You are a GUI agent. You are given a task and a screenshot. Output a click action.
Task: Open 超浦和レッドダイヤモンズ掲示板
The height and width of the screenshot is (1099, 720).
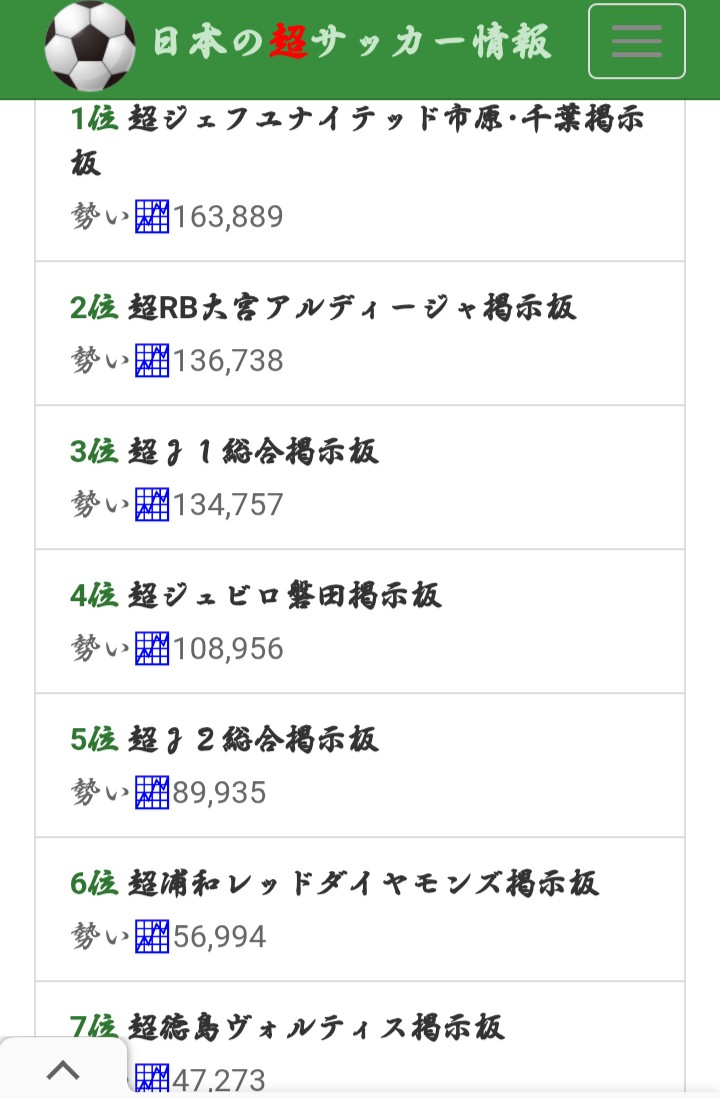click(x=363, y=883)
